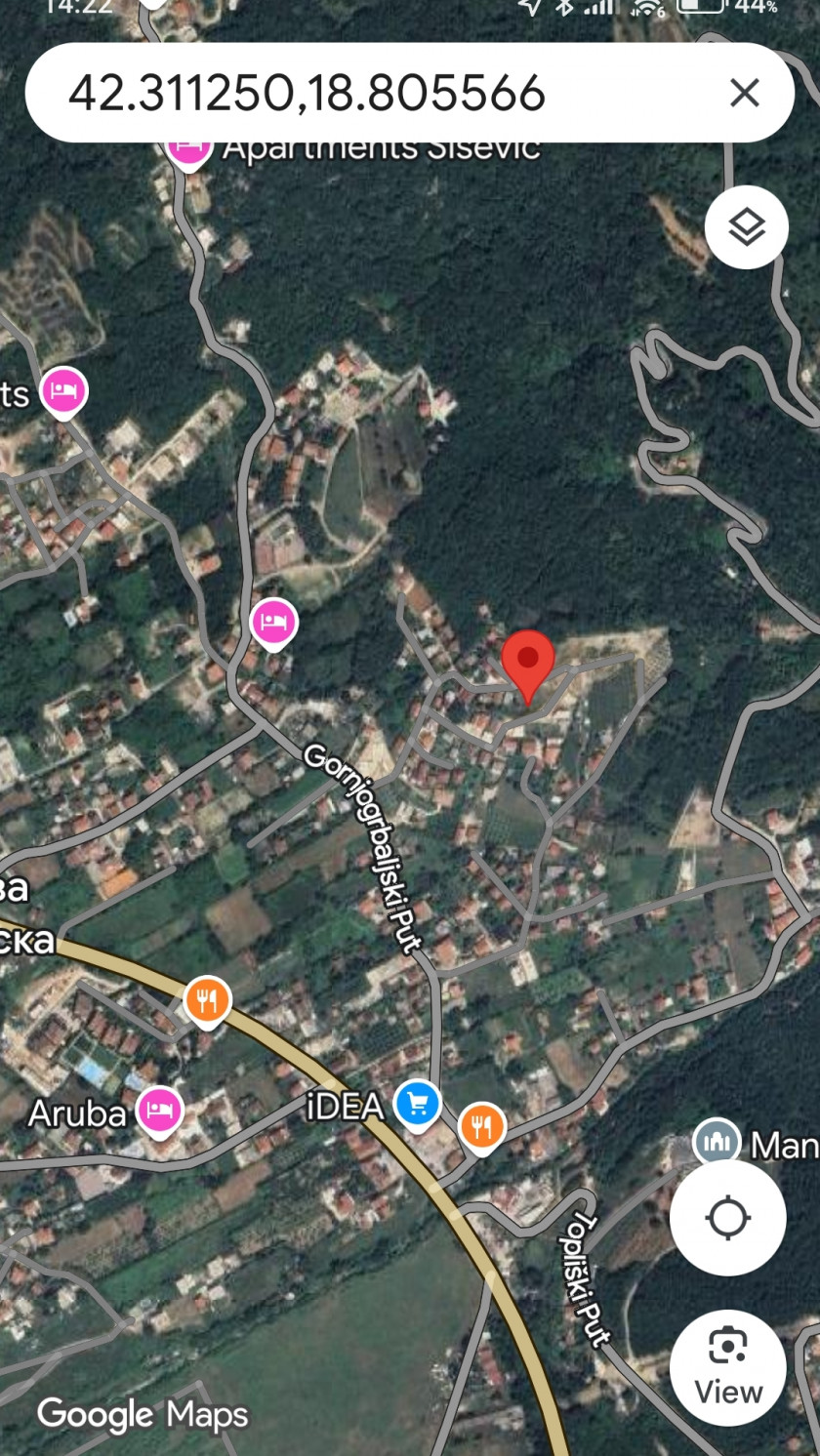Screen dimensions: 820x1456
Task: Open the map layers selector
Action: [747, 227]
